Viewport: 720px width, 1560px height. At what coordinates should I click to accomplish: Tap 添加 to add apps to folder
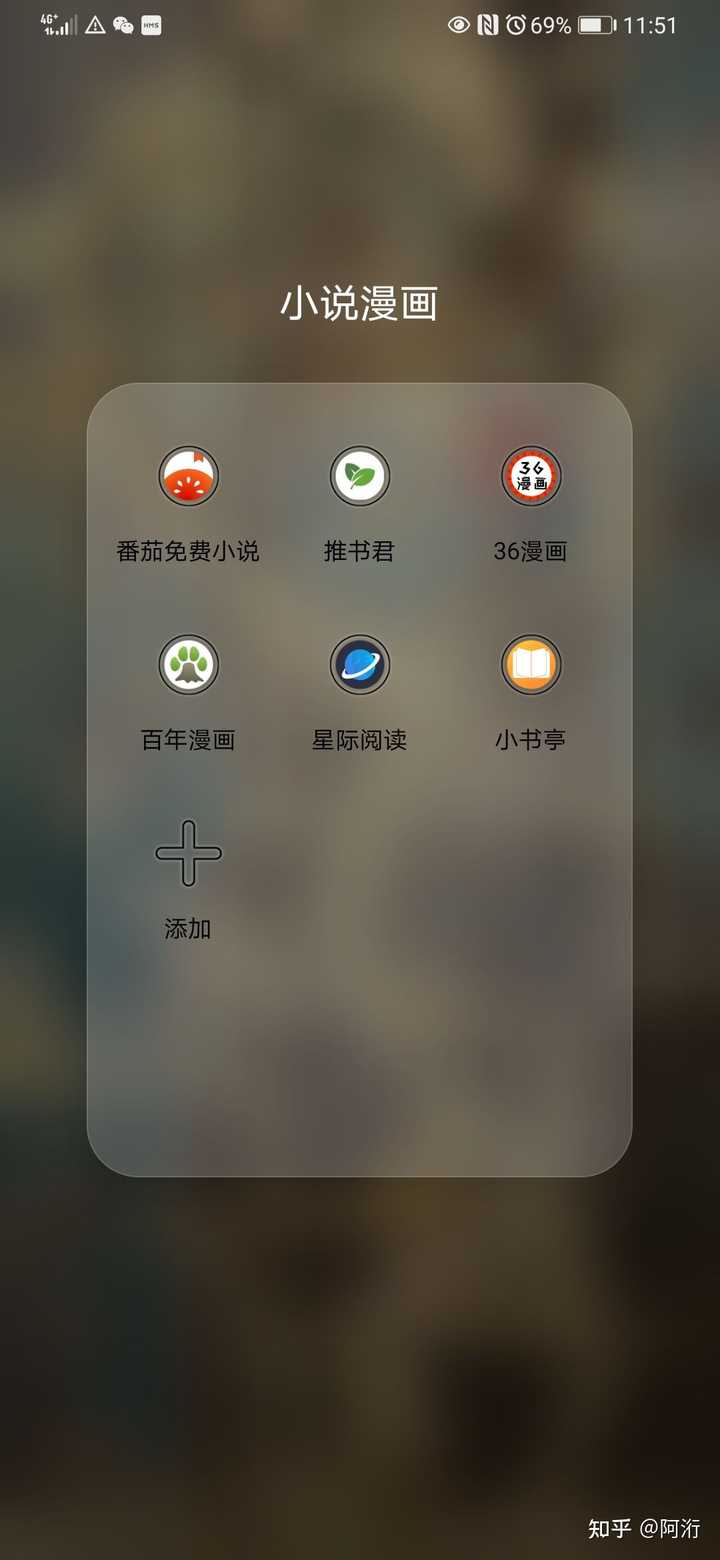coord(188,853)
